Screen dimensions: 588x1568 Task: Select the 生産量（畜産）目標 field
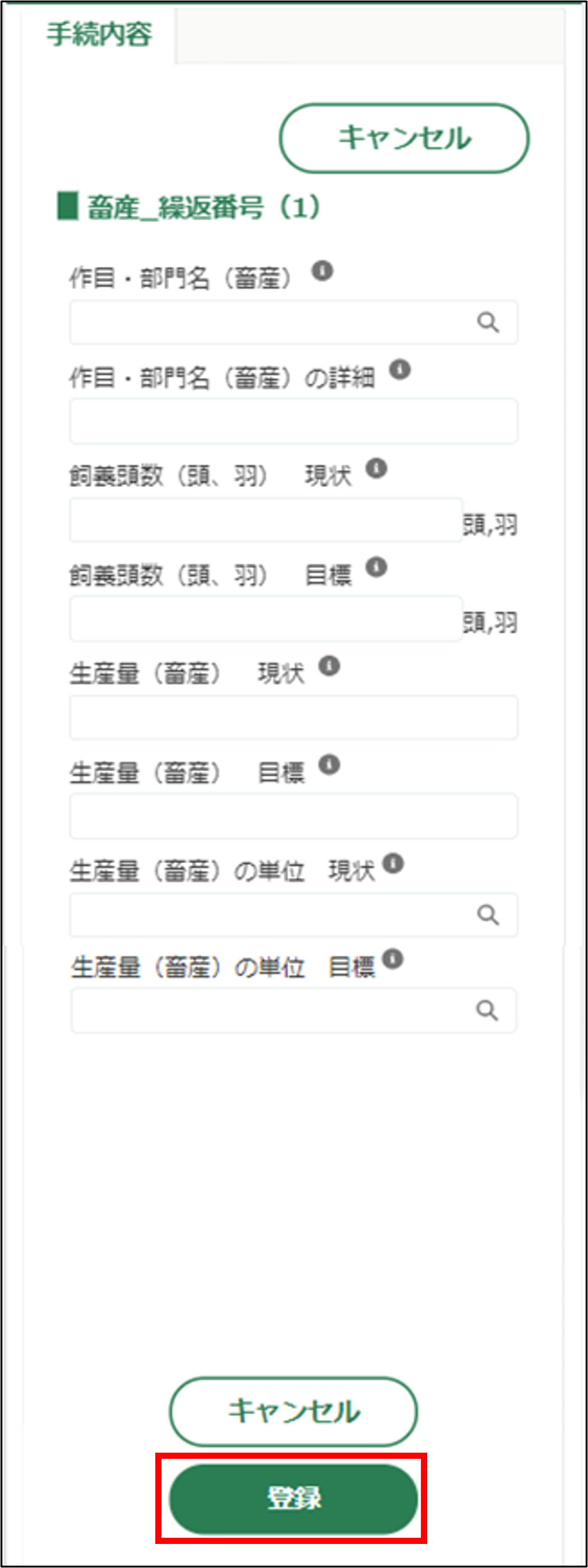coord(293,816)
